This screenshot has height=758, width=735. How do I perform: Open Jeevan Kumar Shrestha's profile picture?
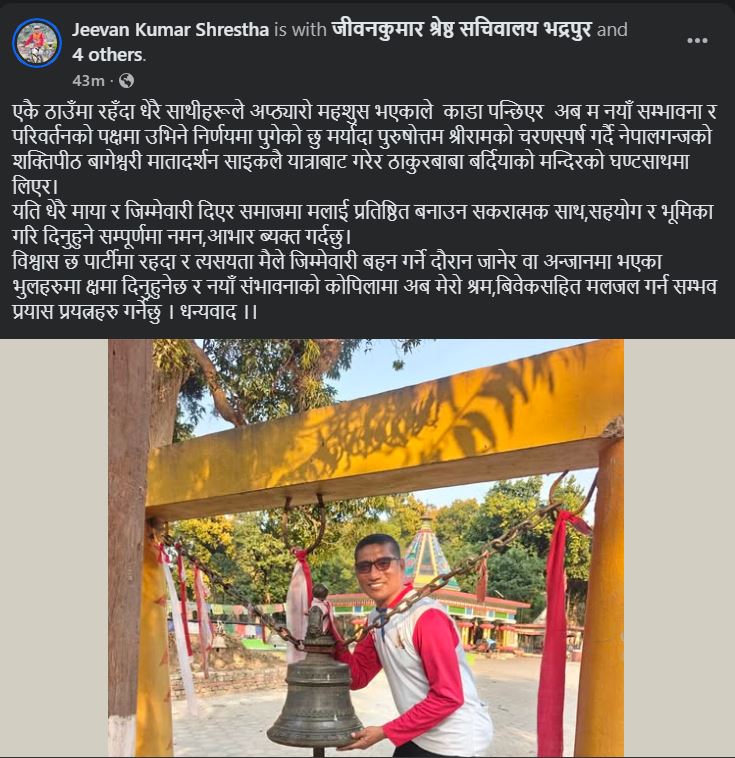pyautogui.click(x=37, y=42)
